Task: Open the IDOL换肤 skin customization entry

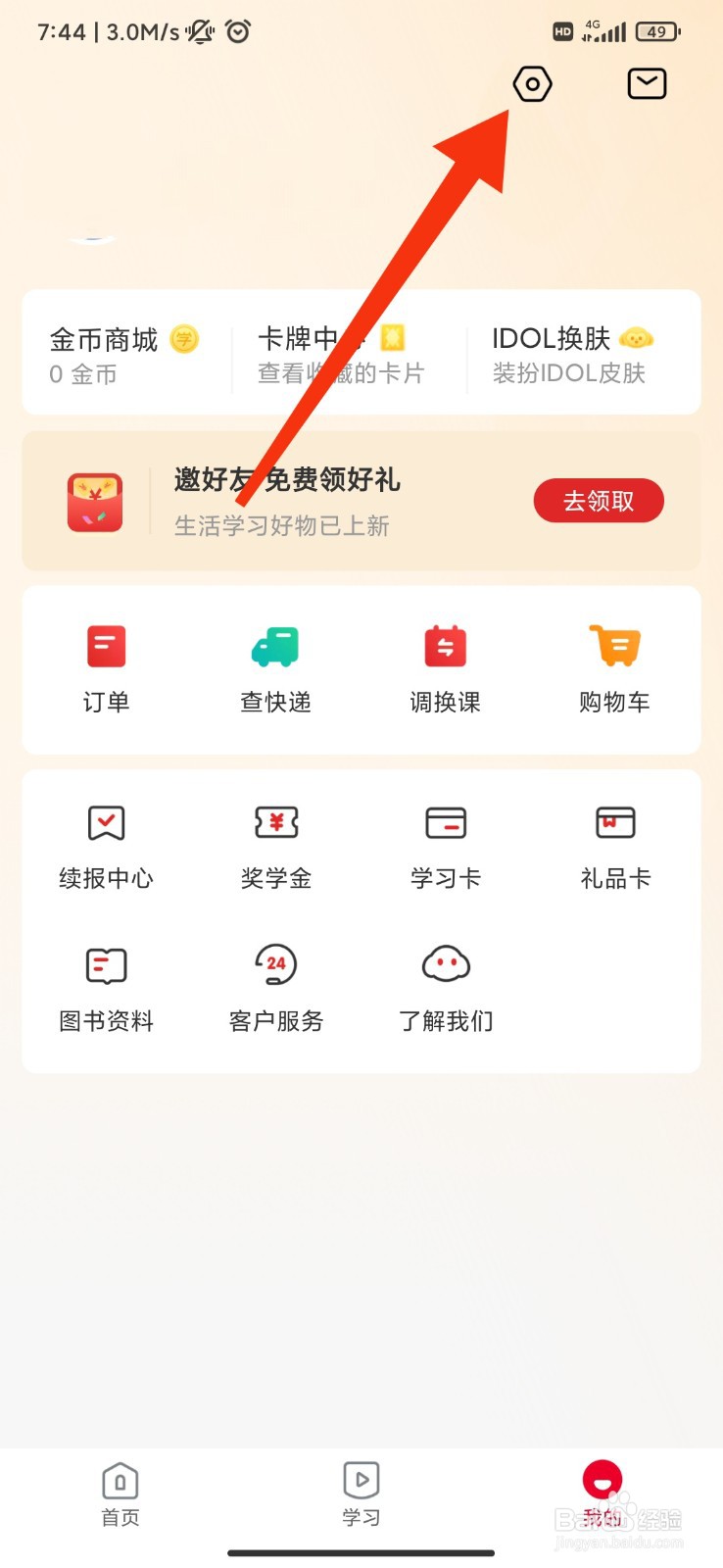Action: pyautogui.click(x=568, y=353)
